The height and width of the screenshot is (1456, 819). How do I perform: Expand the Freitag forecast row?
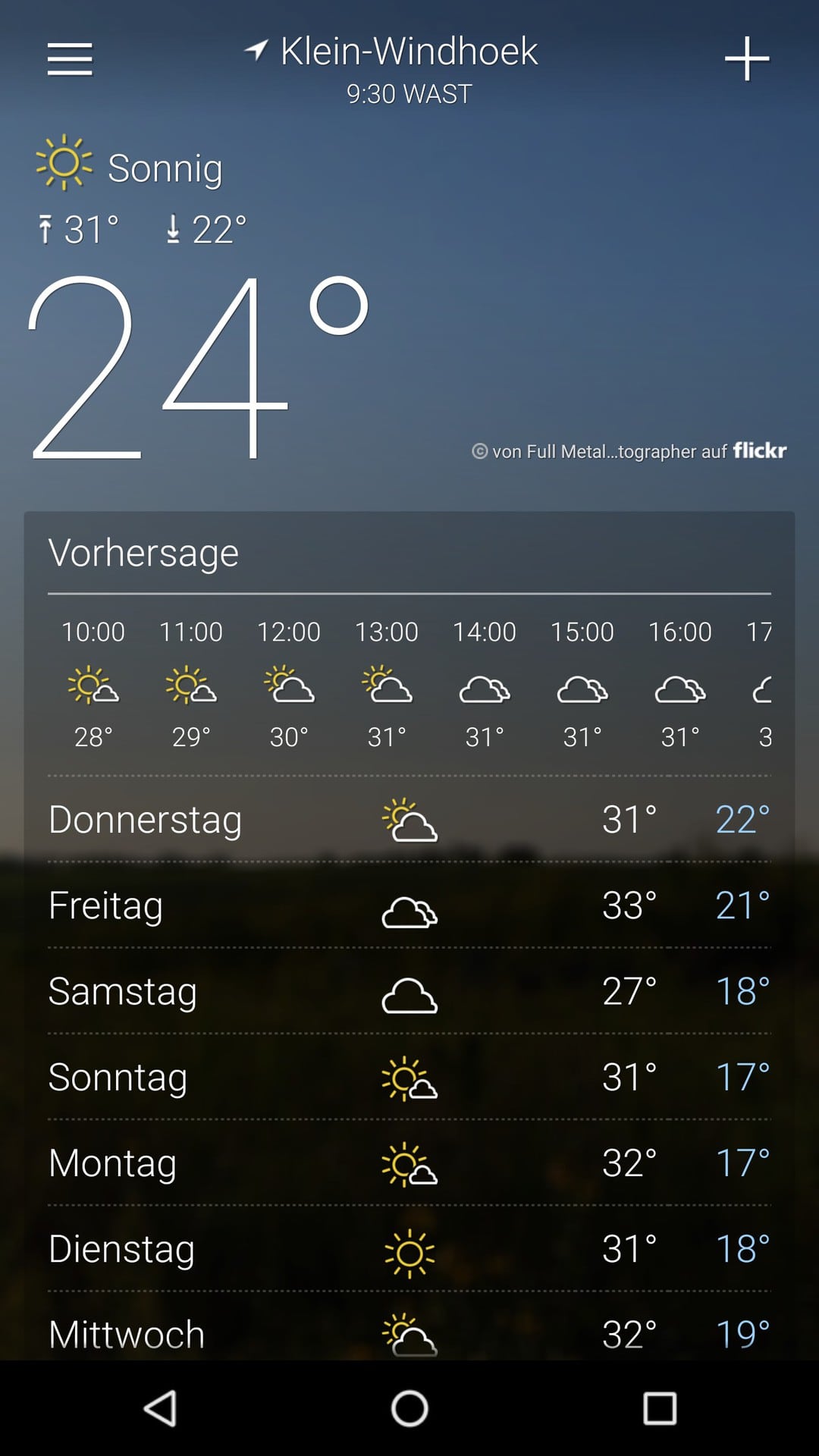tap(409, 905)
